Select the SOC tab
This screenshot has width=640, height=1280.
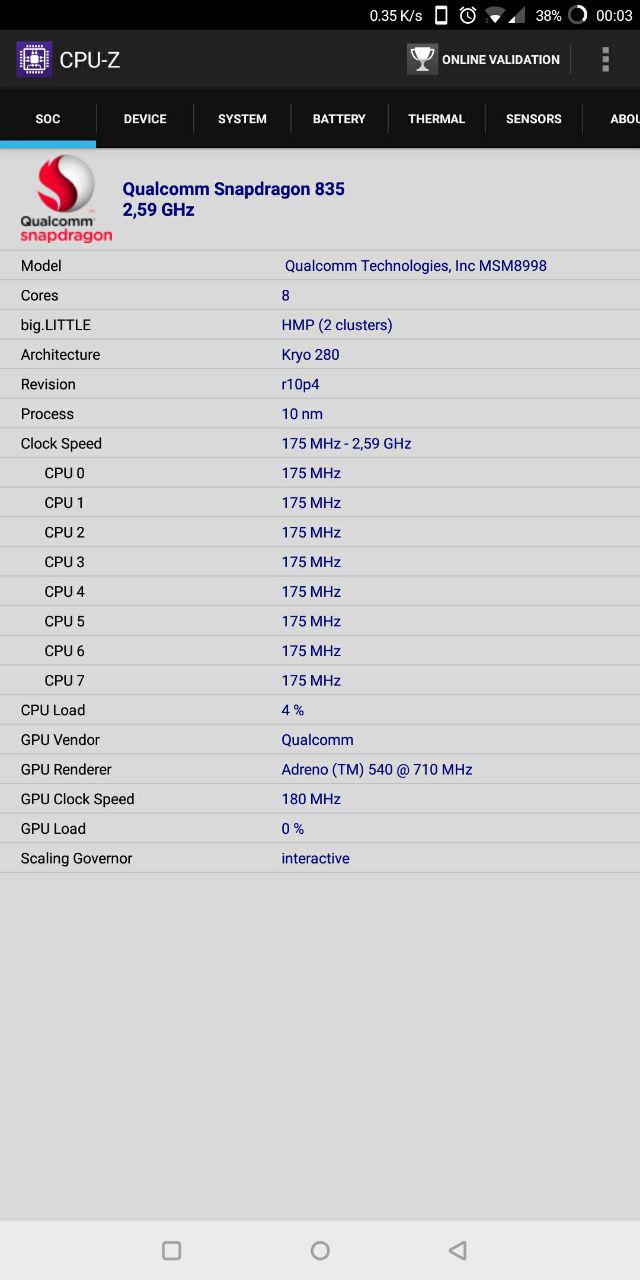(48, 119)
